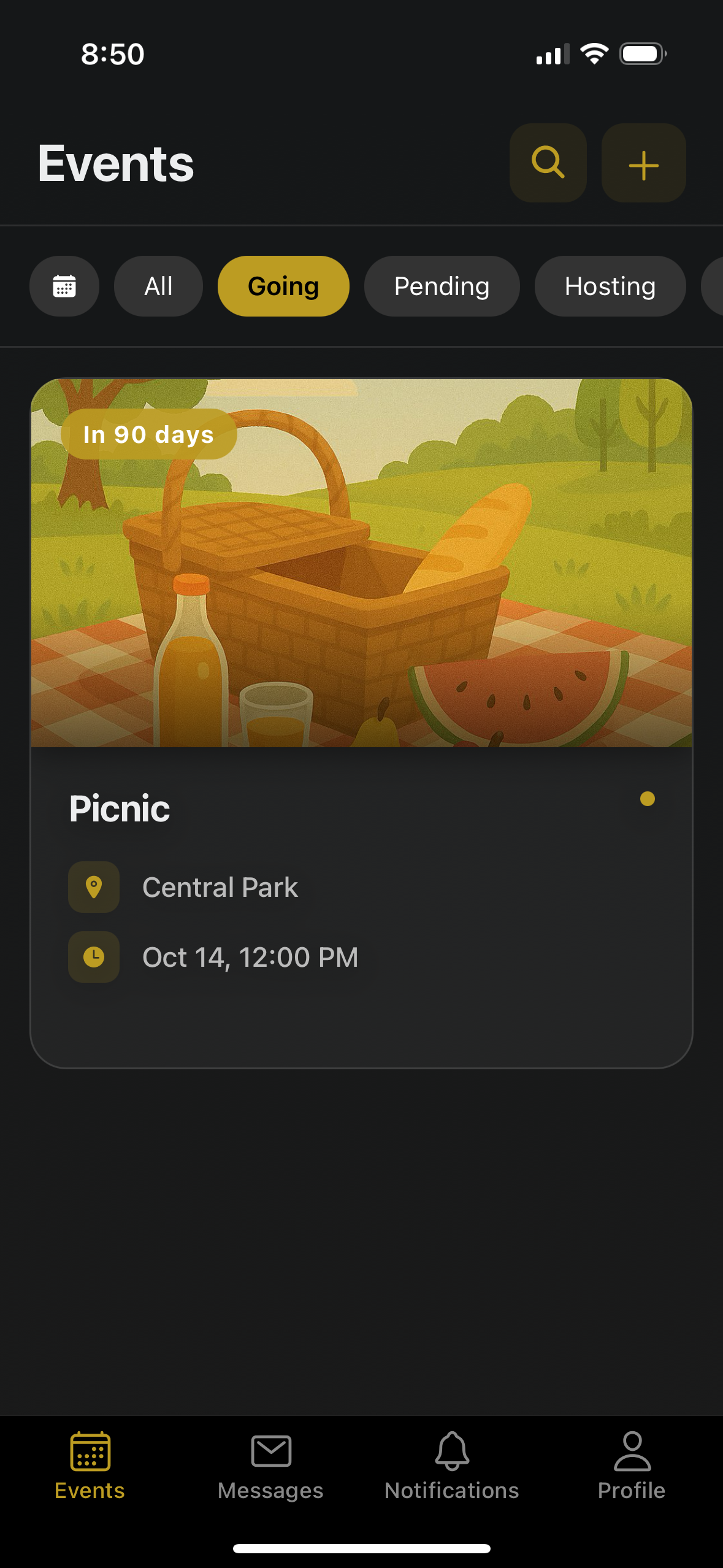Viewport: 723px width, 1568px height.
Task: Tap the picnic basket event image
Action: (x=361, y=571)
